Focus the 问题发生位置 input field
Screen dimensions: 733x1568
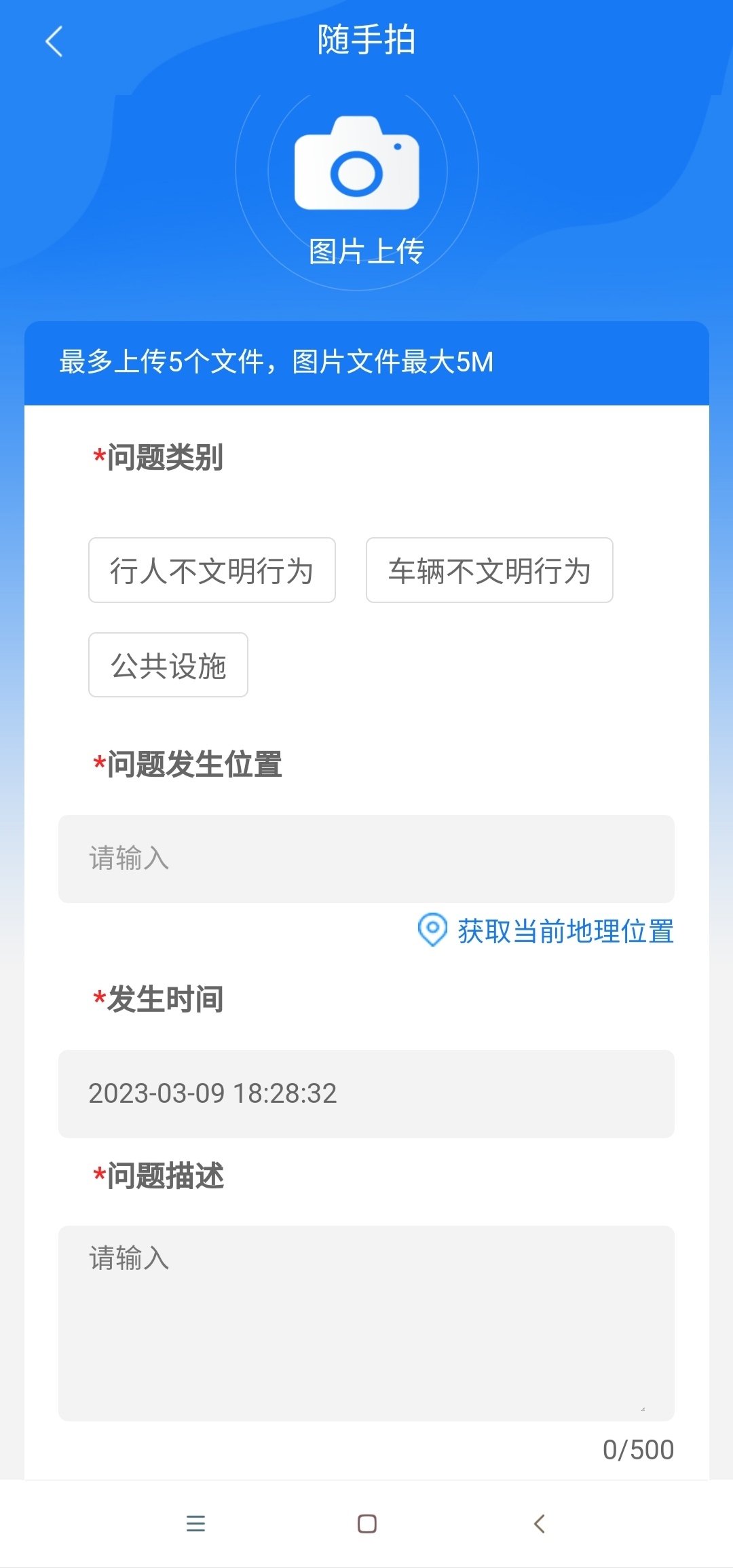pyautogui.click(x=366, y=859)
